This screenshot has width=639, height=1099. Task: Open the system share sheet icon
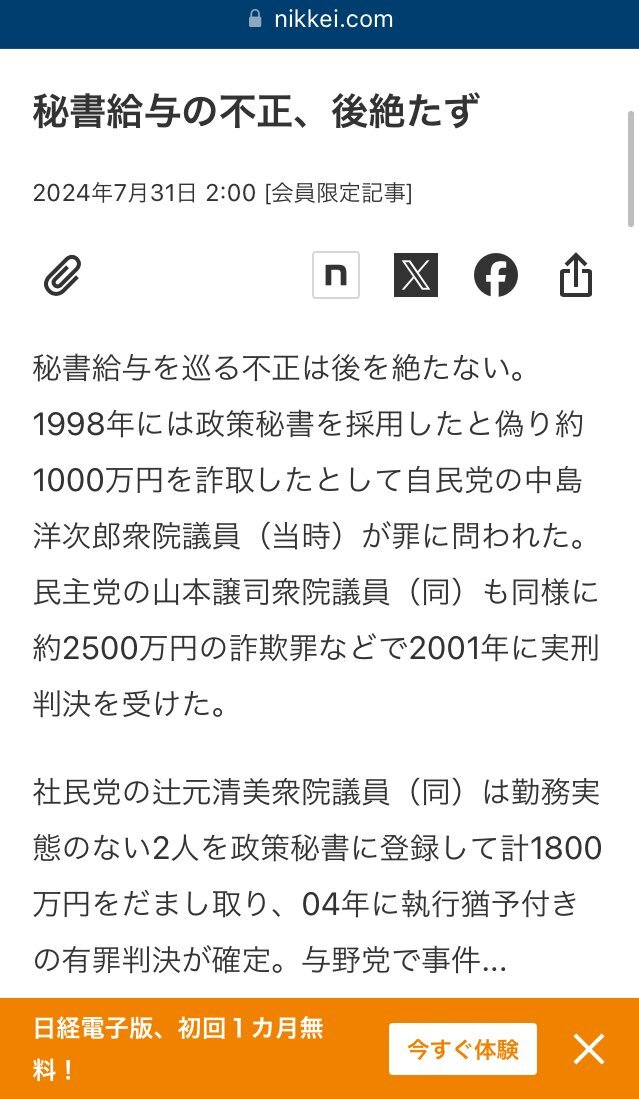click(576, 275)
